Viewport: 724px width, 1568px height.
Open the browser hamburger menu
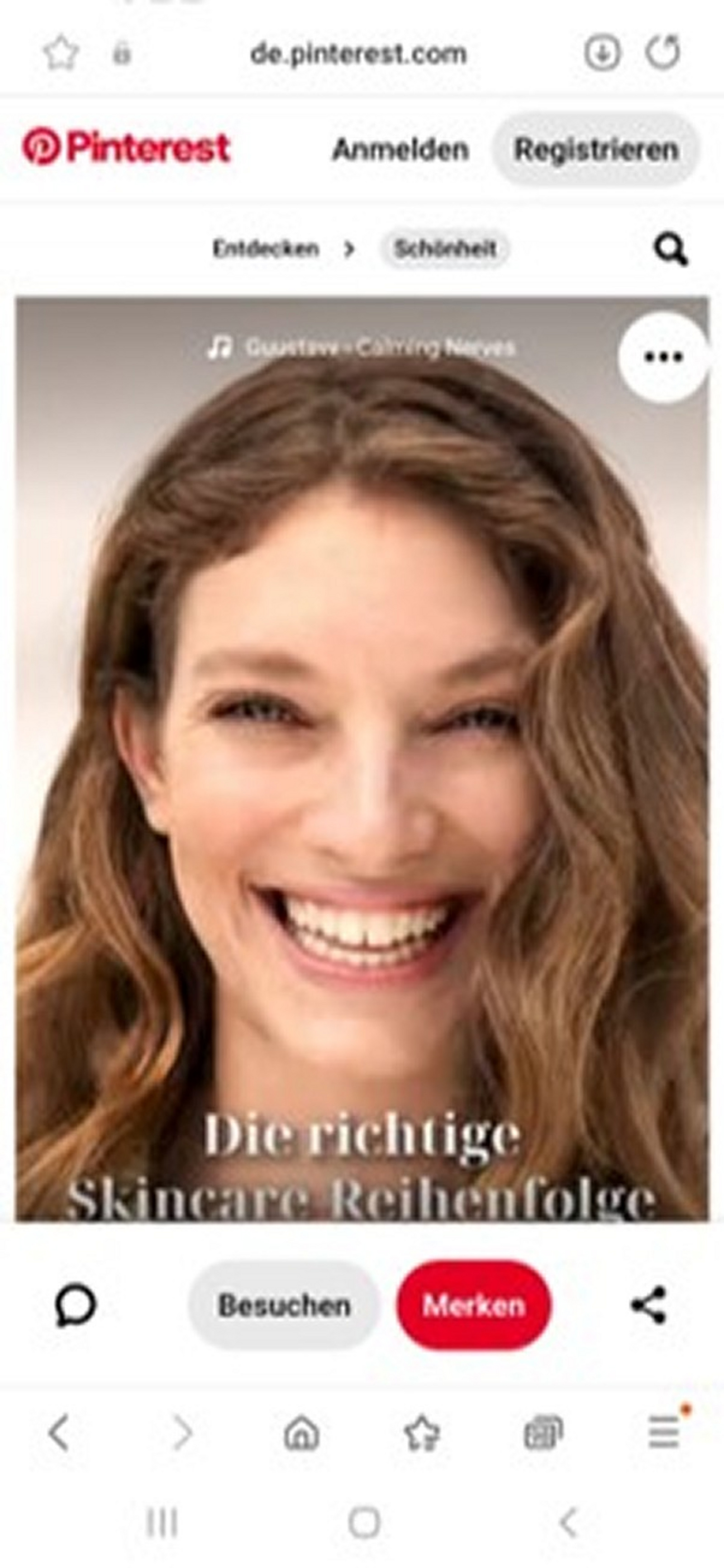point(664,1432)
